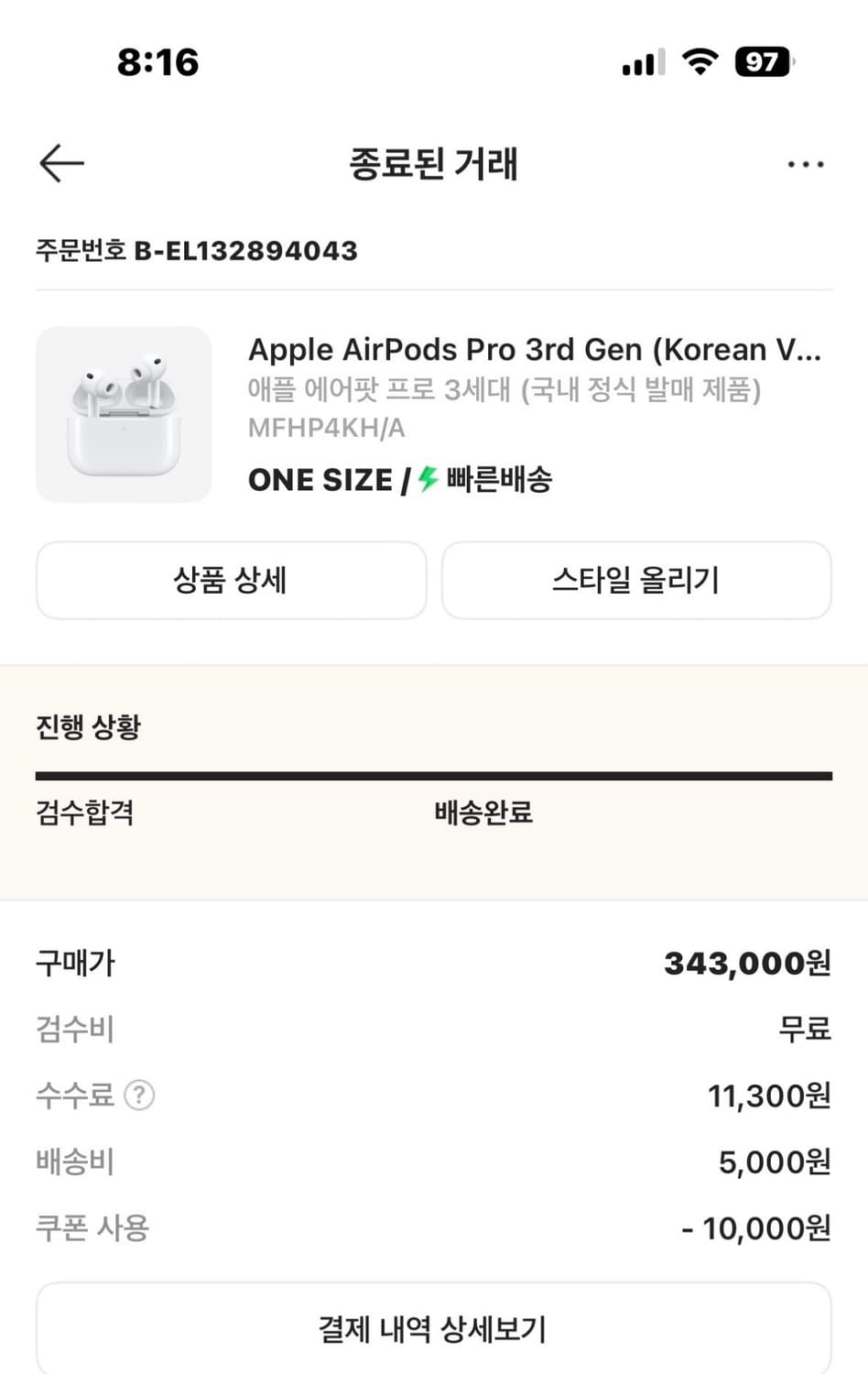The height and width of the screenshot is (1374, 868).
Task: Open the 상품 상세 page
Action: coord(231,580)
